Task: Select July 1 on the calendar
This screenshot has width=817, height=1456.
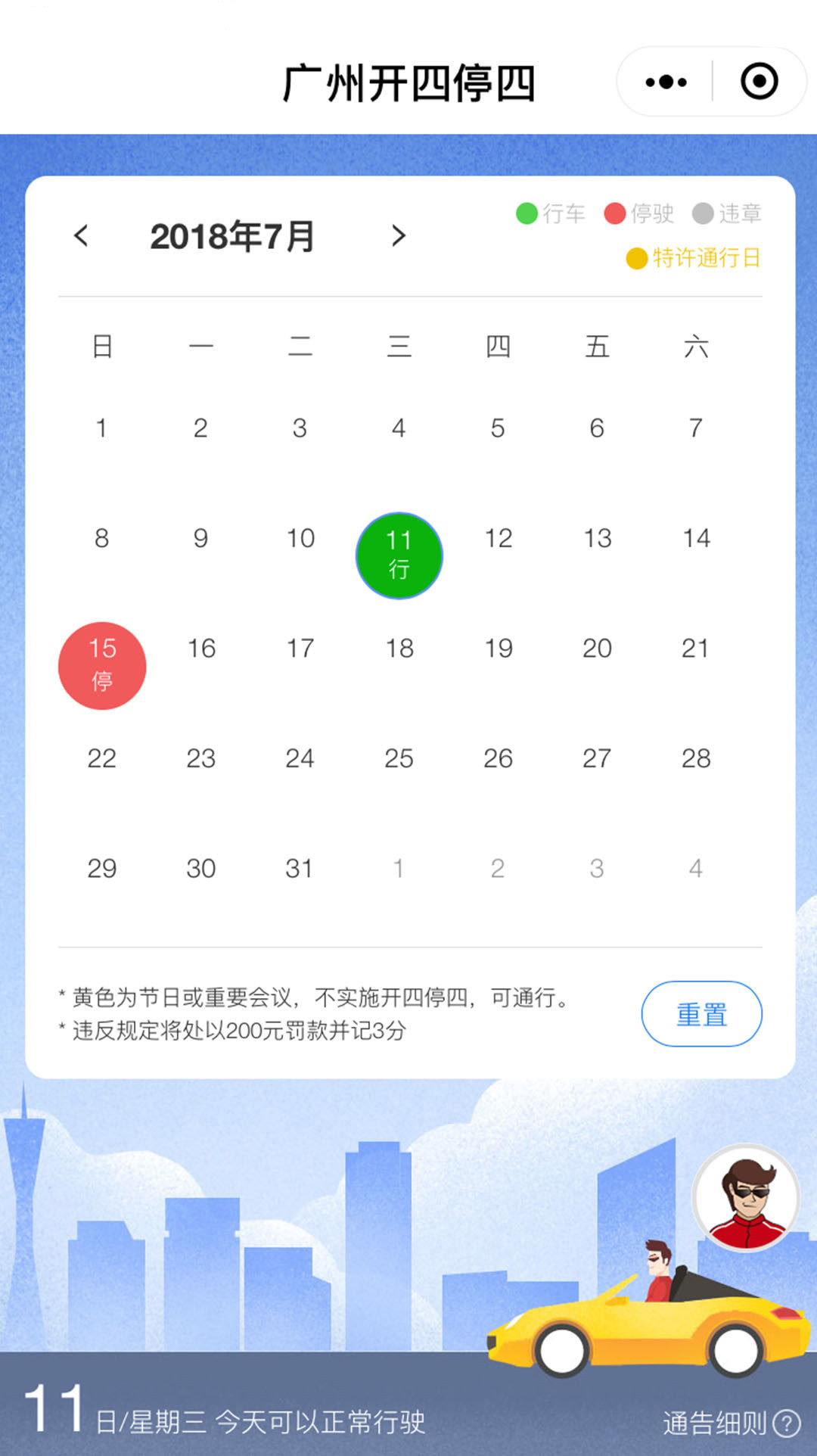Action: (101, 428)
